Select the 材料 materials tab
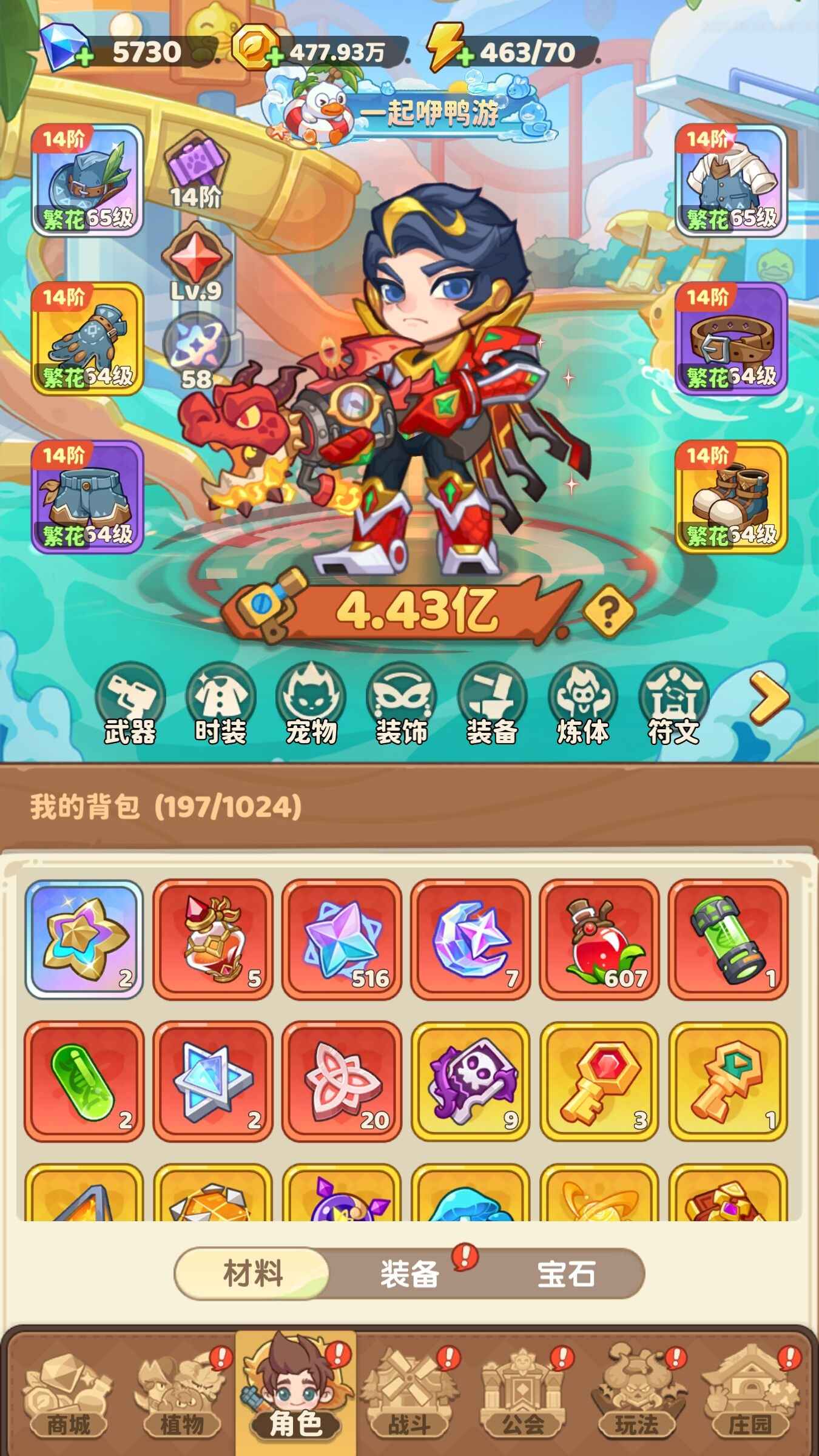Viewport: 819px width, 1456px height. click(x=253, y=1273)
